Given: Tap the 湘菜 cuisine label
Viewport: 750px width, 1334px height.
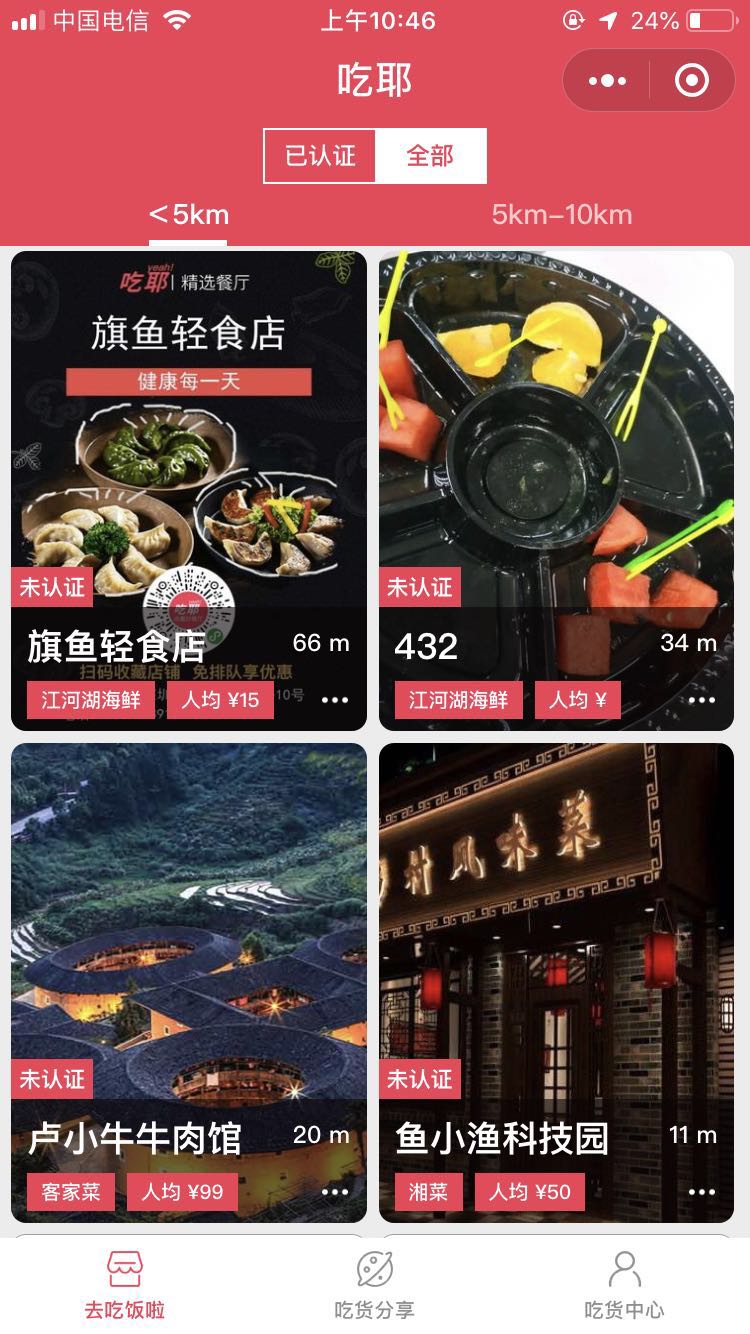Looking at the screenshot, I should (x=426, y=1191).
